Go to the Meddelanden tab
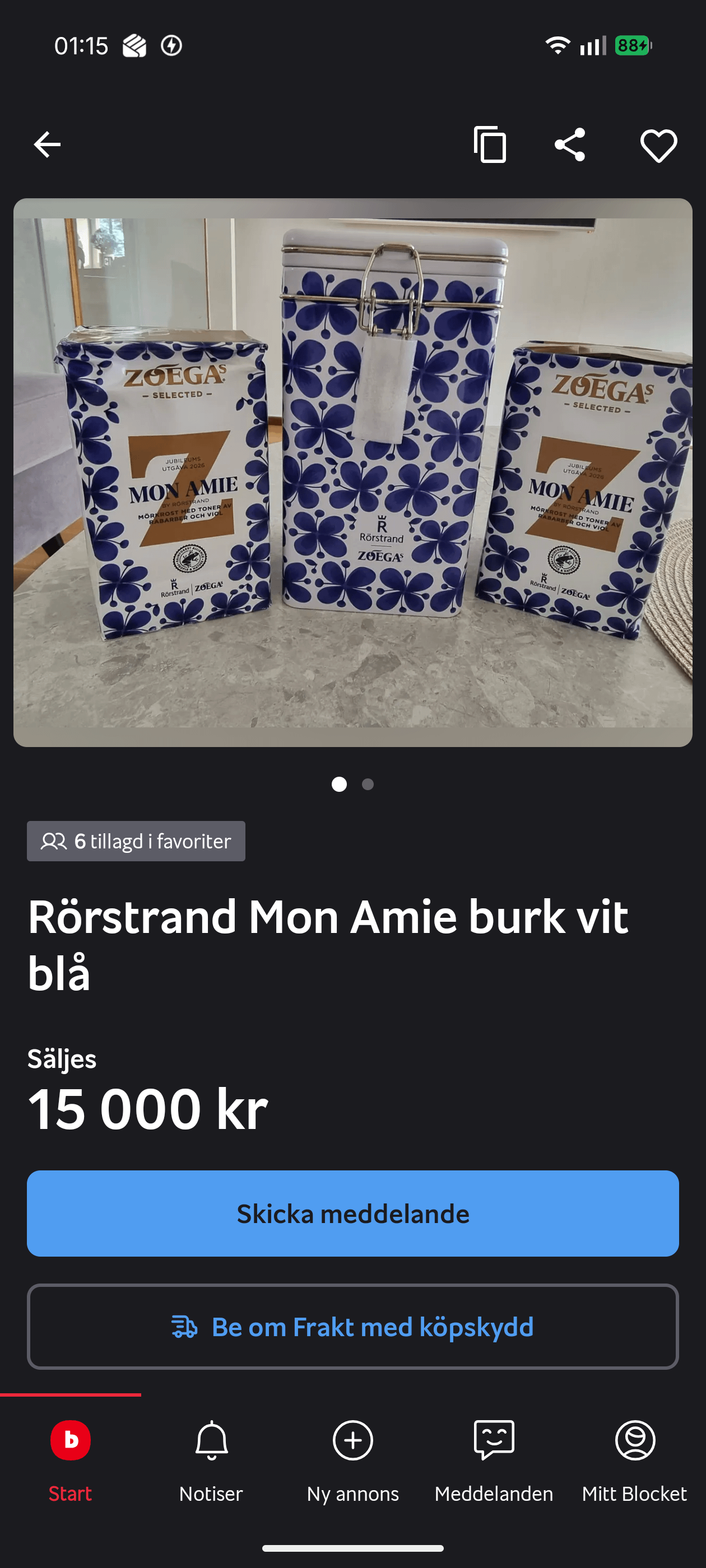 494,1459
